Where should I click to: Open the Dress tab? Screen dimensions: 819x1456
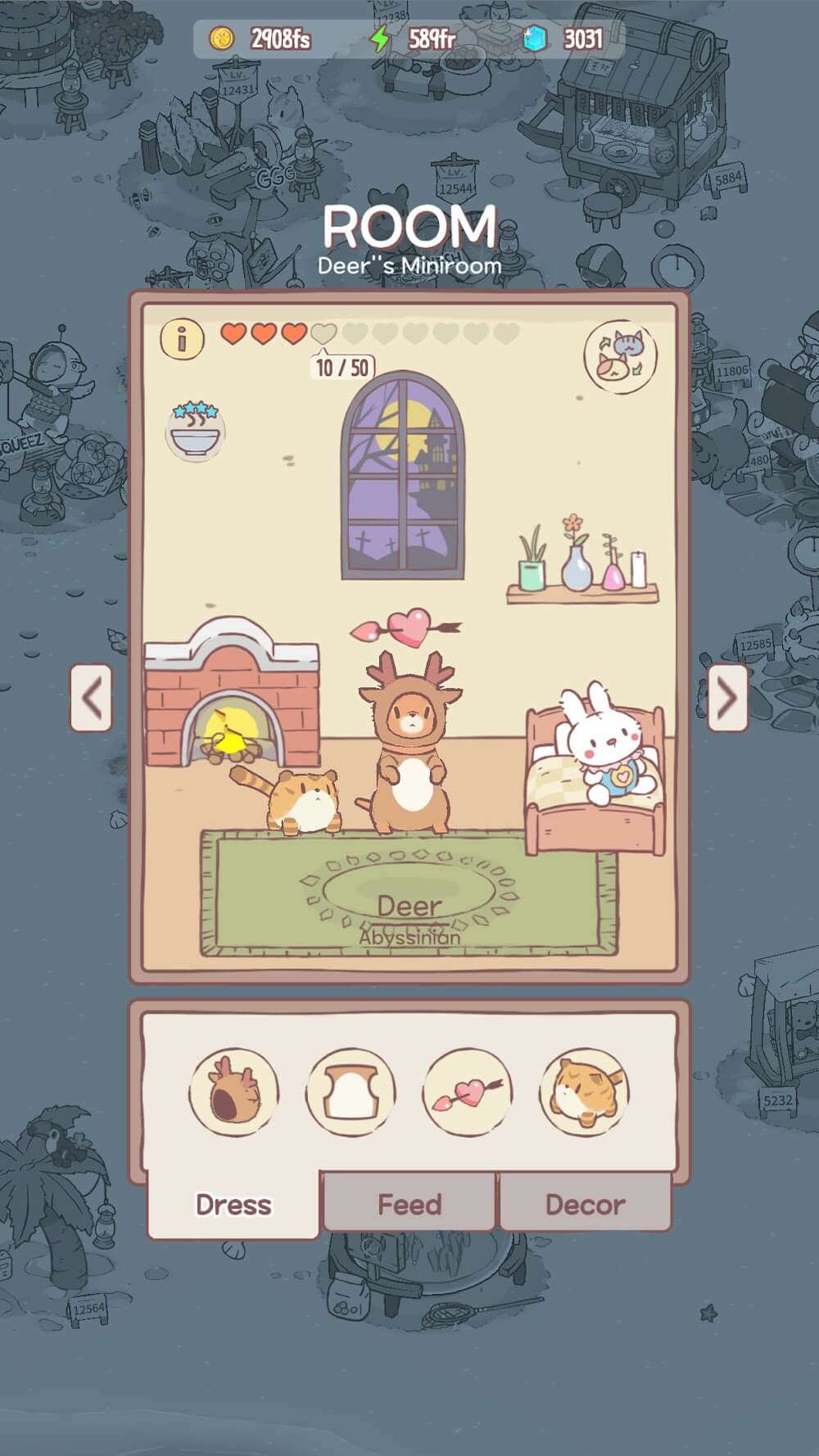(233, 1204)
